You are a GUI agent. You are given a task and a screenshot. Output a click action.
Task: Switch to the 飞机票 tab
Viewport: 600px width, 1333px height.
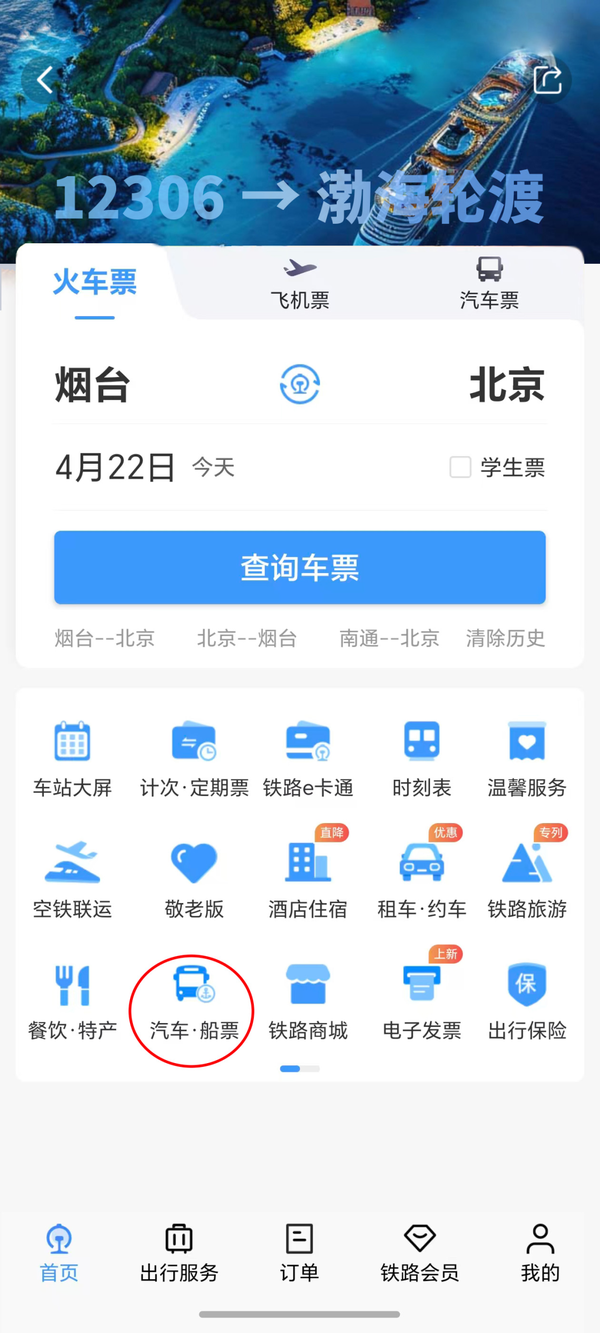[x=299, y=283]
